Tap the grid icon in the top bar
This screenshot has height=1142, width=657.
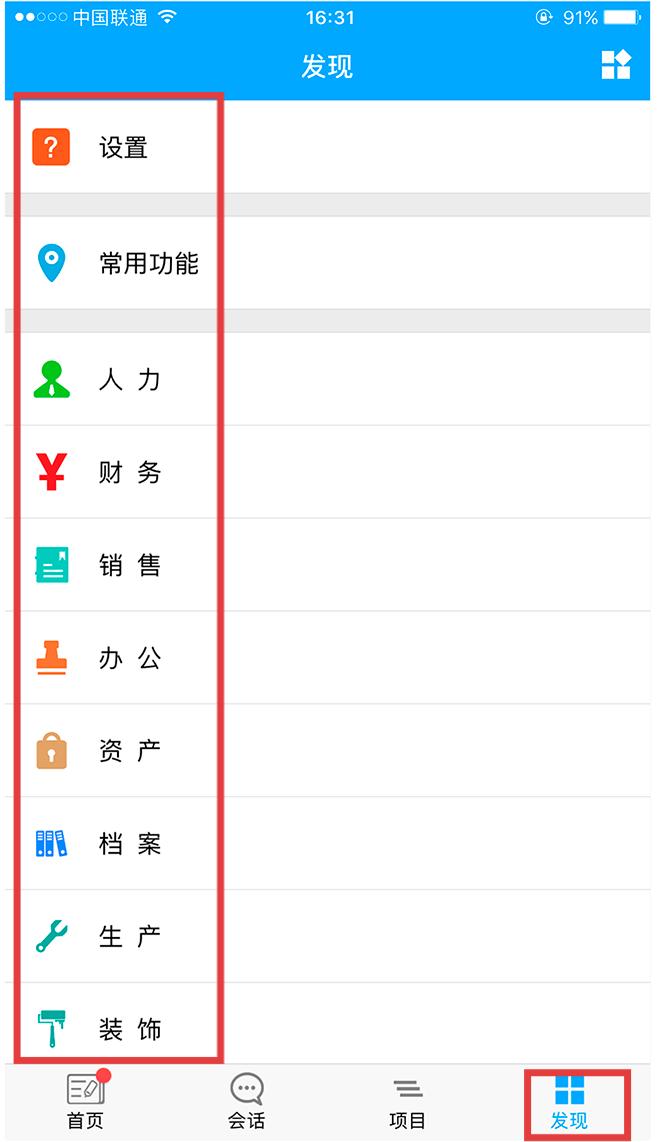(x=615, y=65)
